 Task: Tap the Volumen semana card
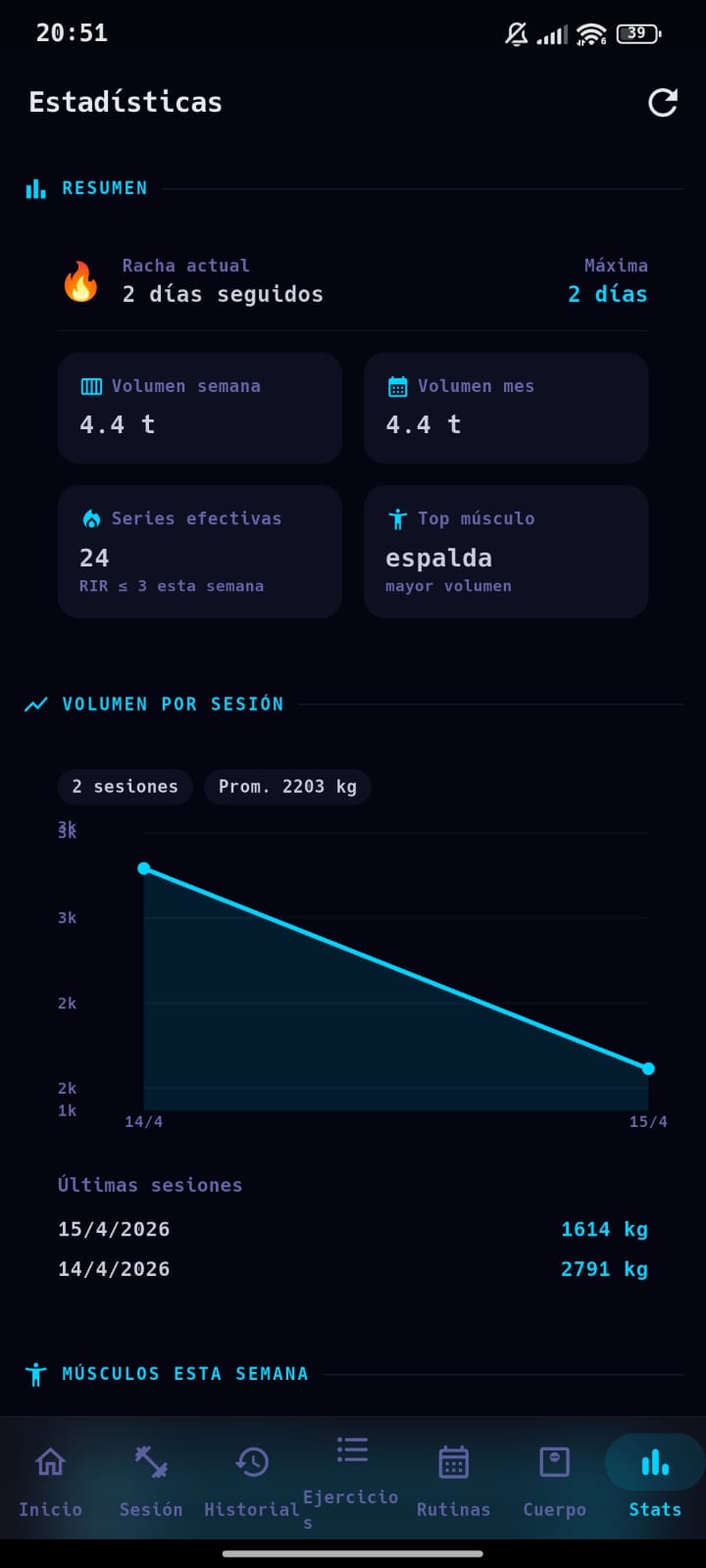(199, 407)
